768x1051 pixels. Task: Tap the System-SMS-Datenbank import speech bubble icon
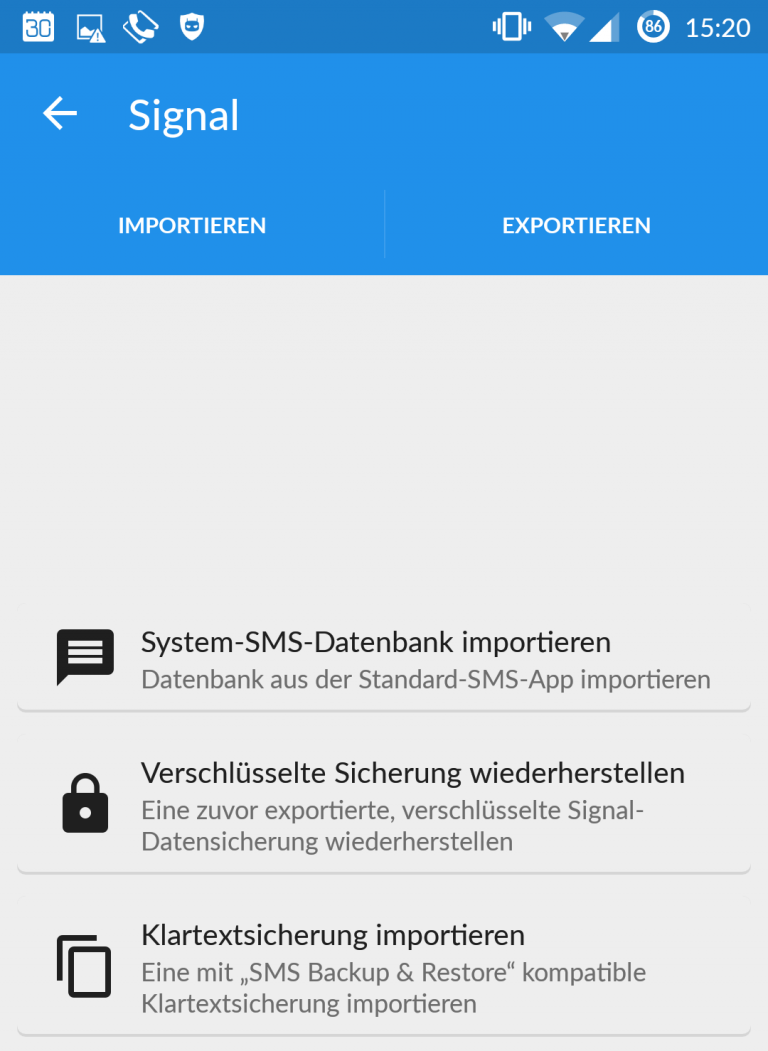85,657
